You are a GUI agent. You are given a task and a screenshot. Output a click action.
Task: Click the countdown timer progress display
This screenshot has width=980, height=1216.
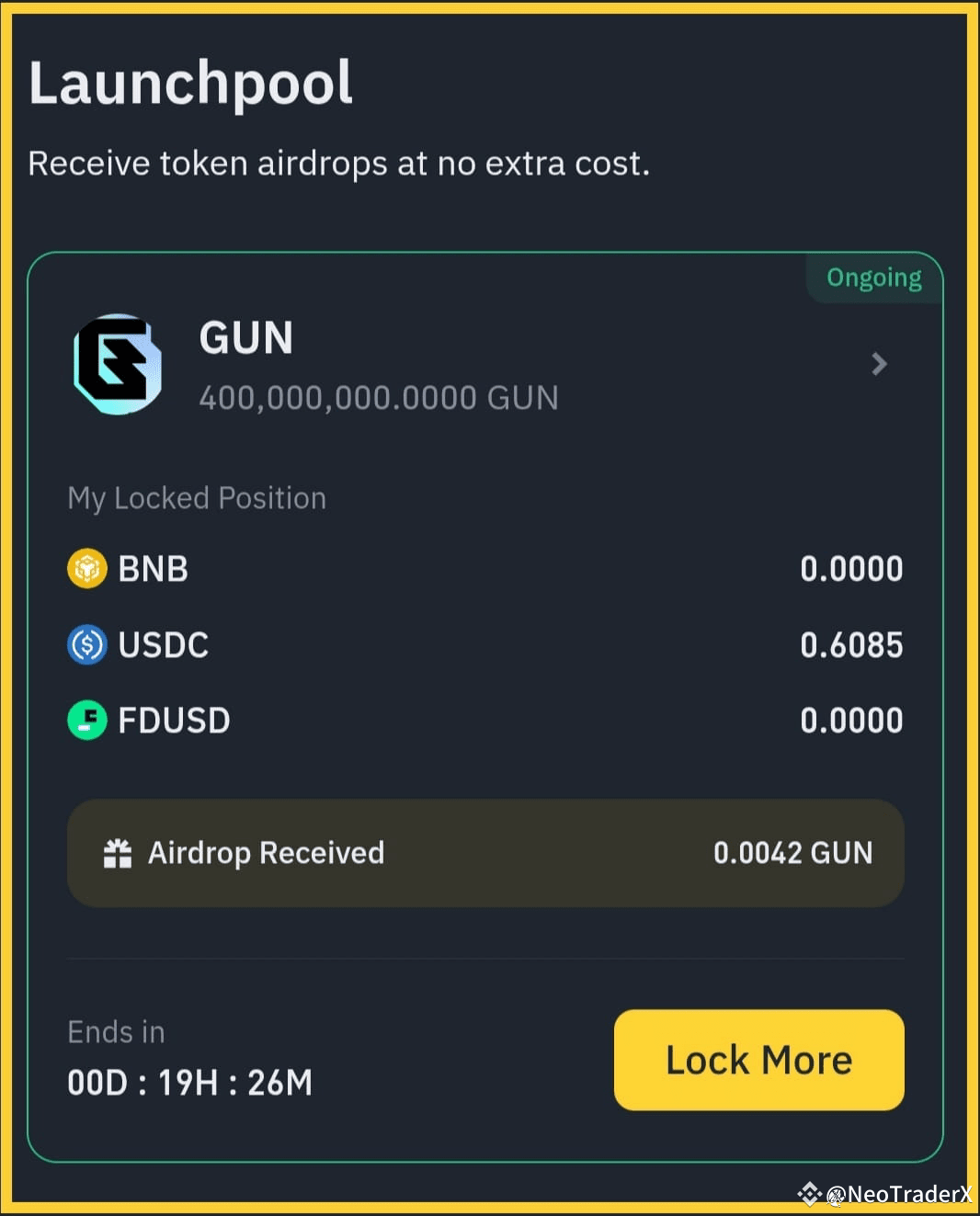(x=188, y=1082)
